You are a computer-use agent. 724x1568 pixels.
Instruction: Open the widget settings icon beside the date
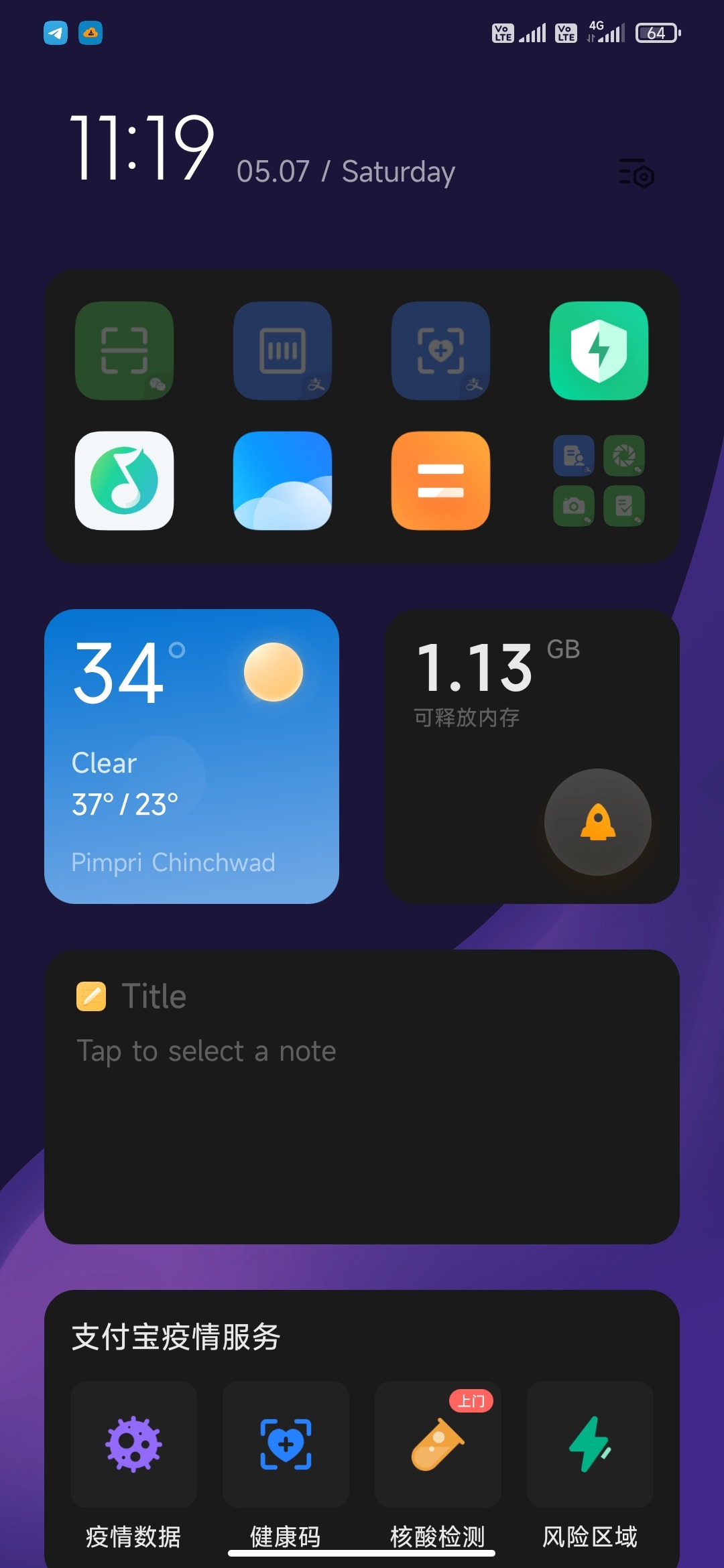coord(636,174)
